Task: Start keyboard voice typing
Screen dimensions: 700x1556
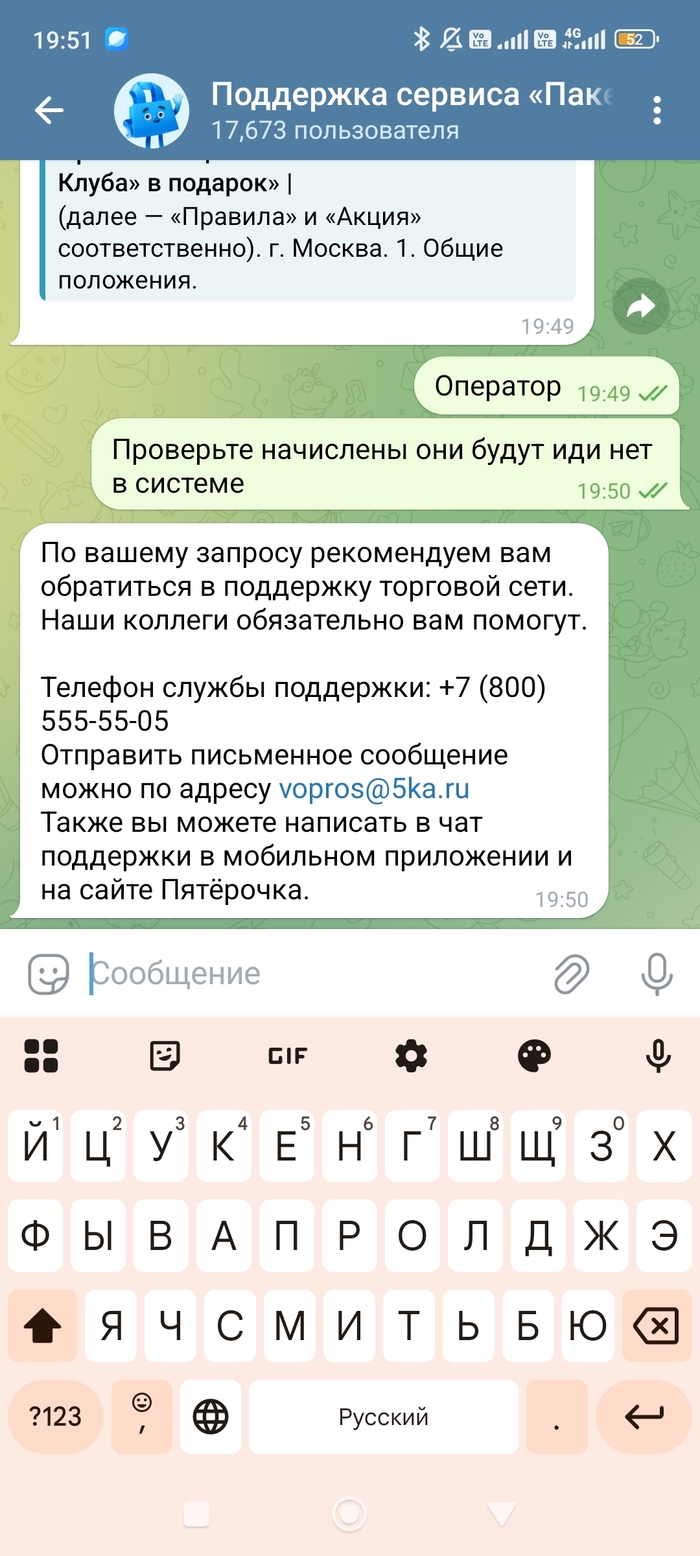Action: coord(657,1056)
